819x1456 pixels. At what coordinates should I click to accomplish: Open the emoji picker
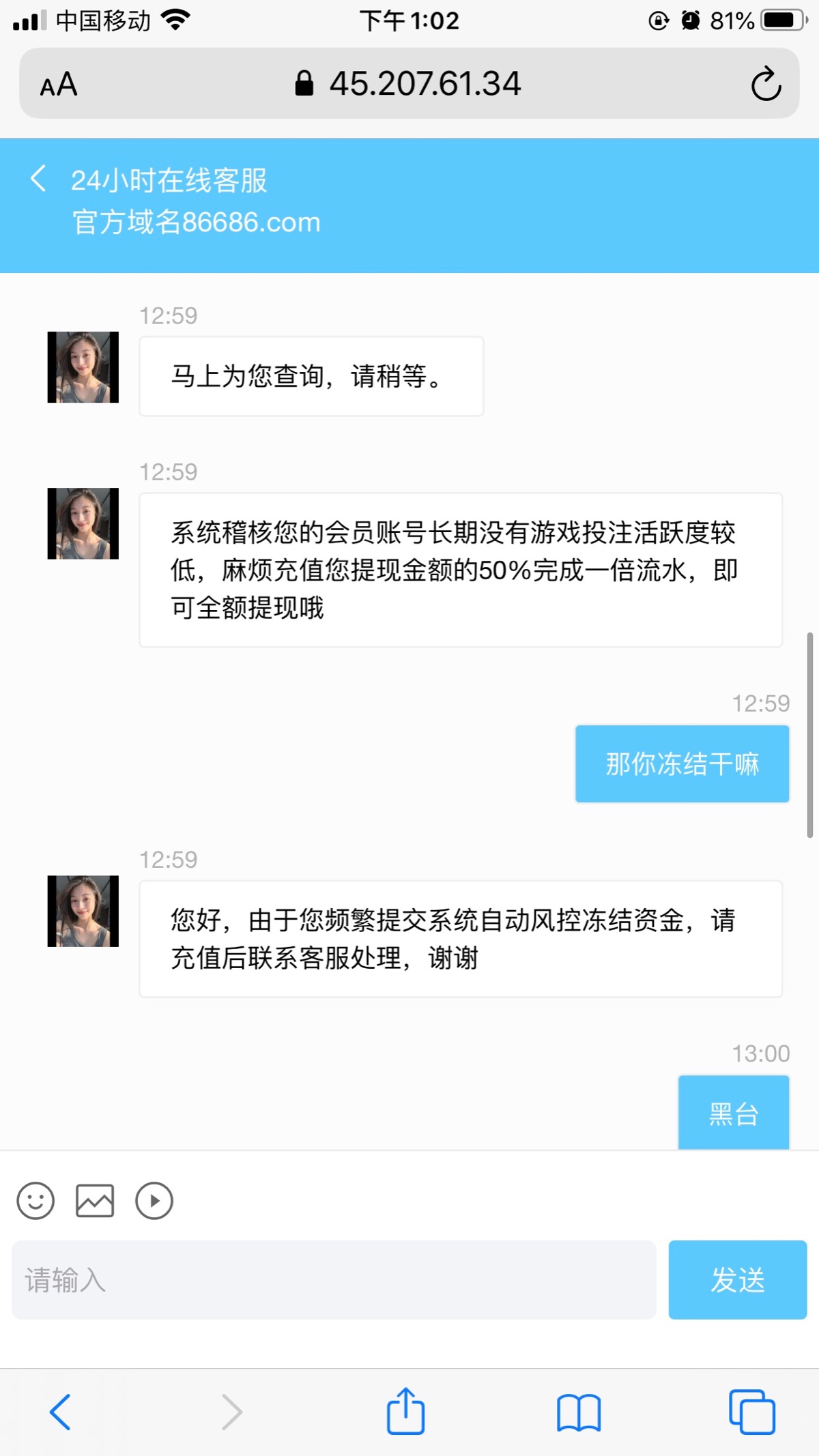click(35, 1200)
